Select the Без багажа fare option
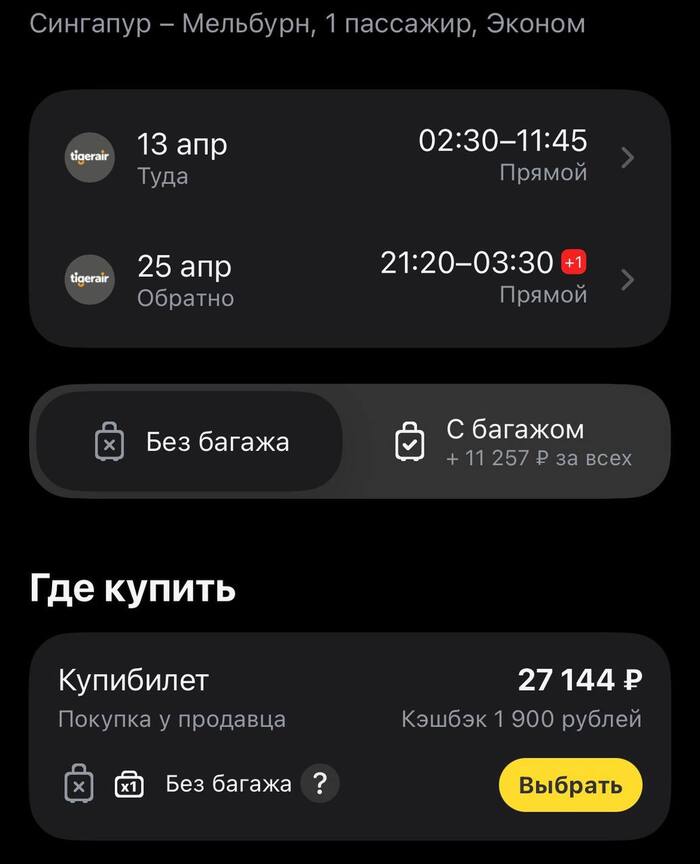700x864 pixels. 190,441
